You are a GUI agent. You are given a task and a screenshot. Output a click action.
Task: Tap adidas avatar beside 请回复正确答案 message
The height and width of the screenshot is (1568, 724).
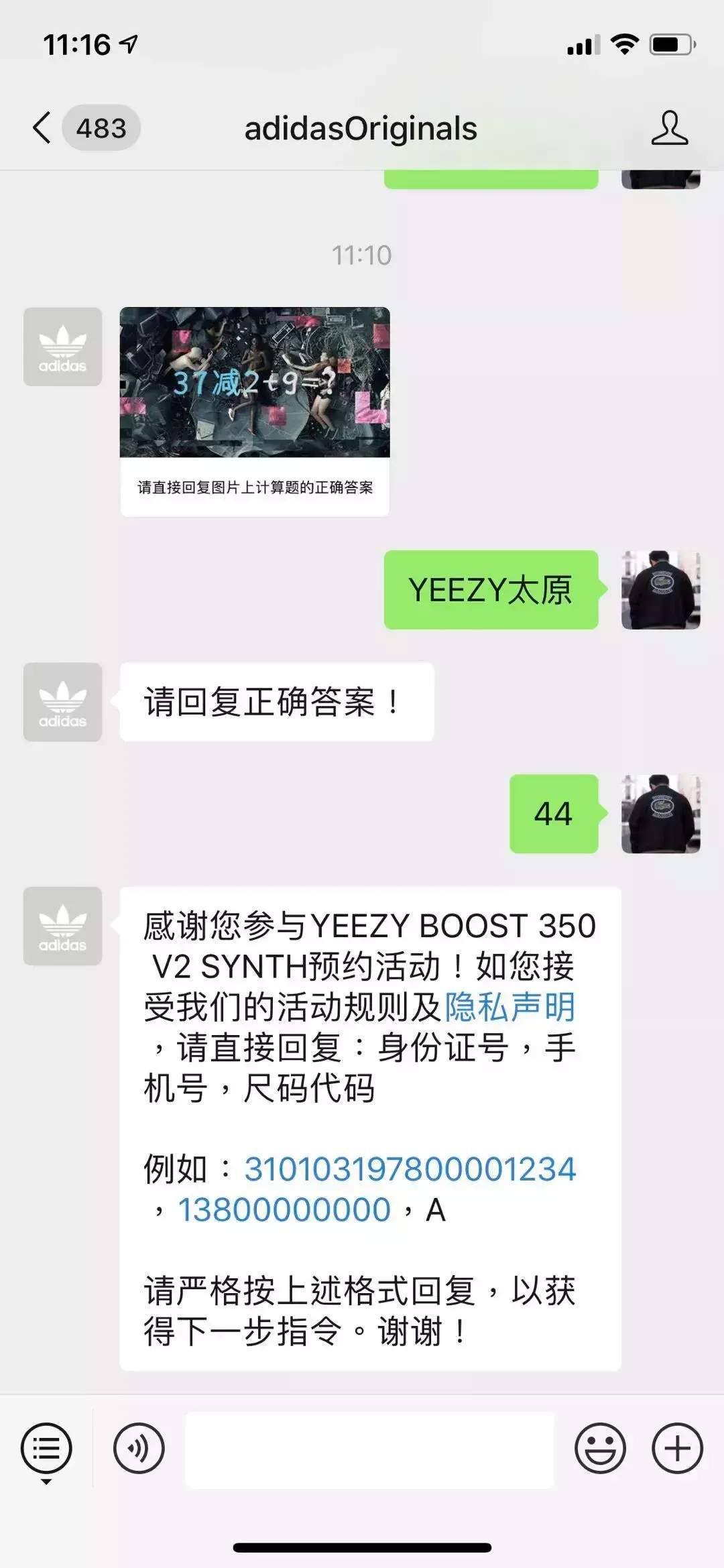tap(62, 702)
